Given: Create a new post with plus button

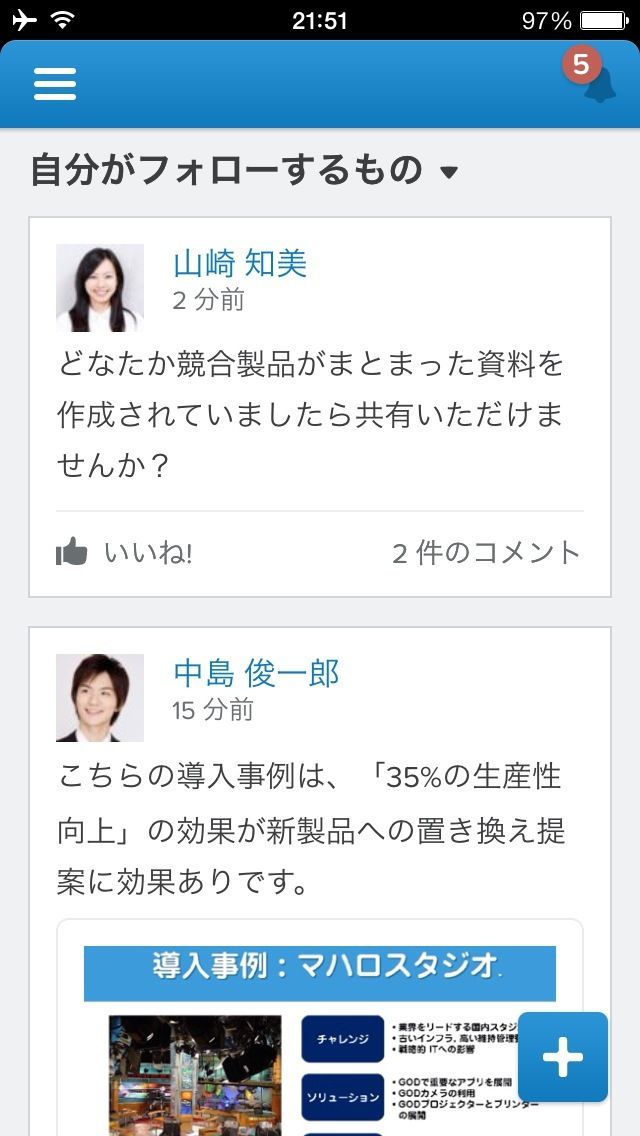Looking at the screenshot, I should click(x=562, y=1057).
